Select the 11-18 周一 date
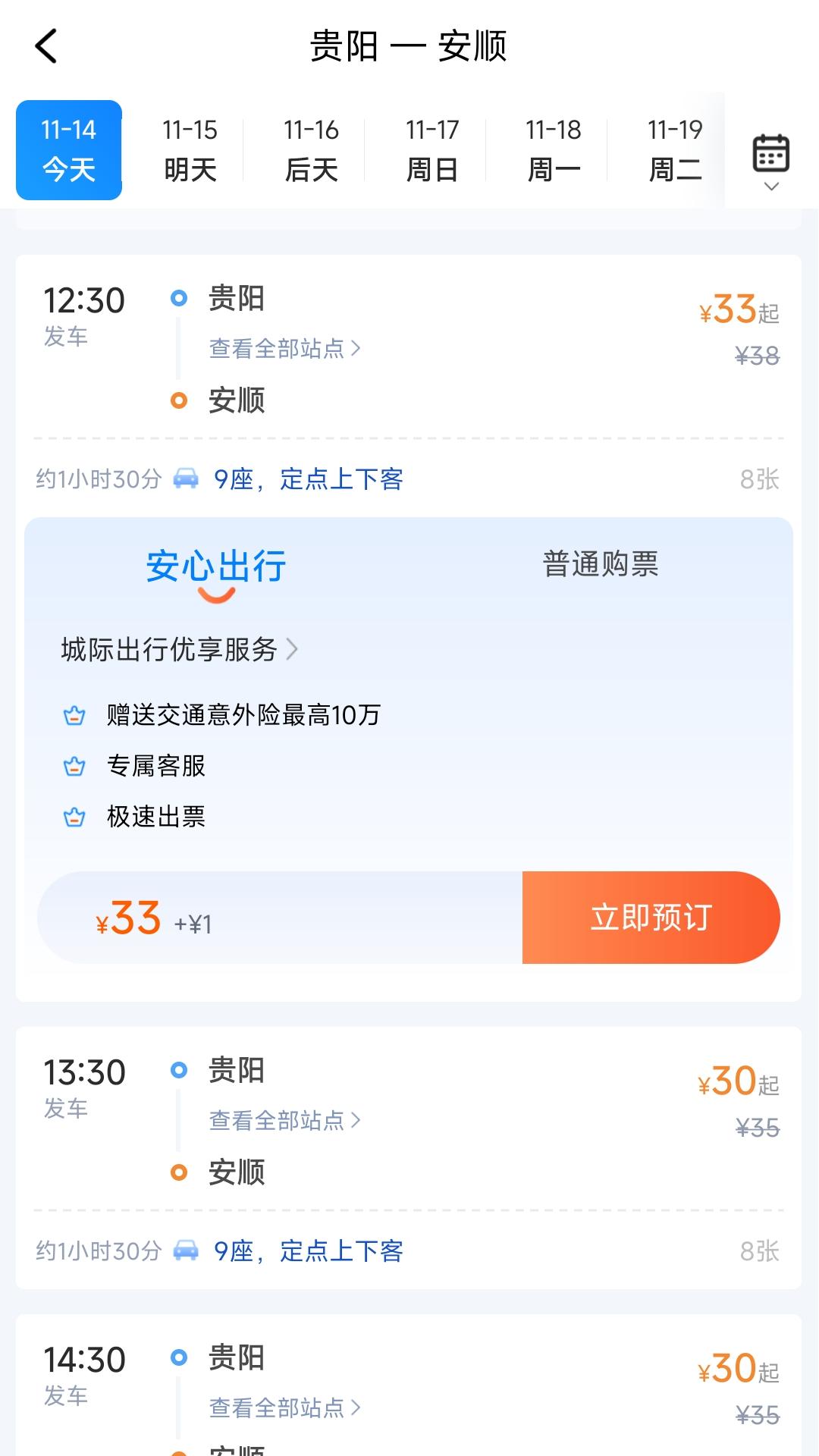The image size is (819, 1456). tap(551, 149)
